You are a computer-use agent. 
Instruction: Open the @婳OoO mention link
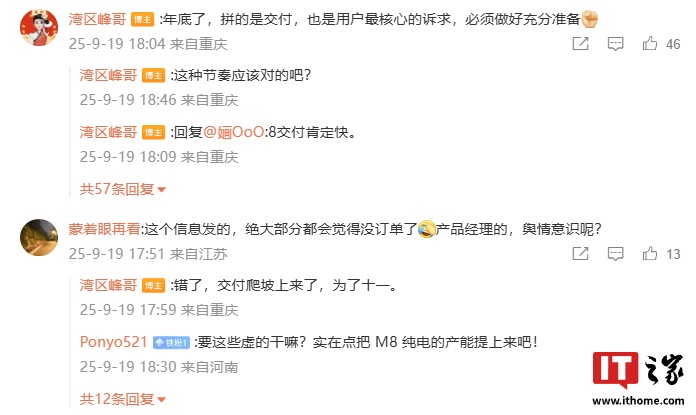(x=227, y=132)
